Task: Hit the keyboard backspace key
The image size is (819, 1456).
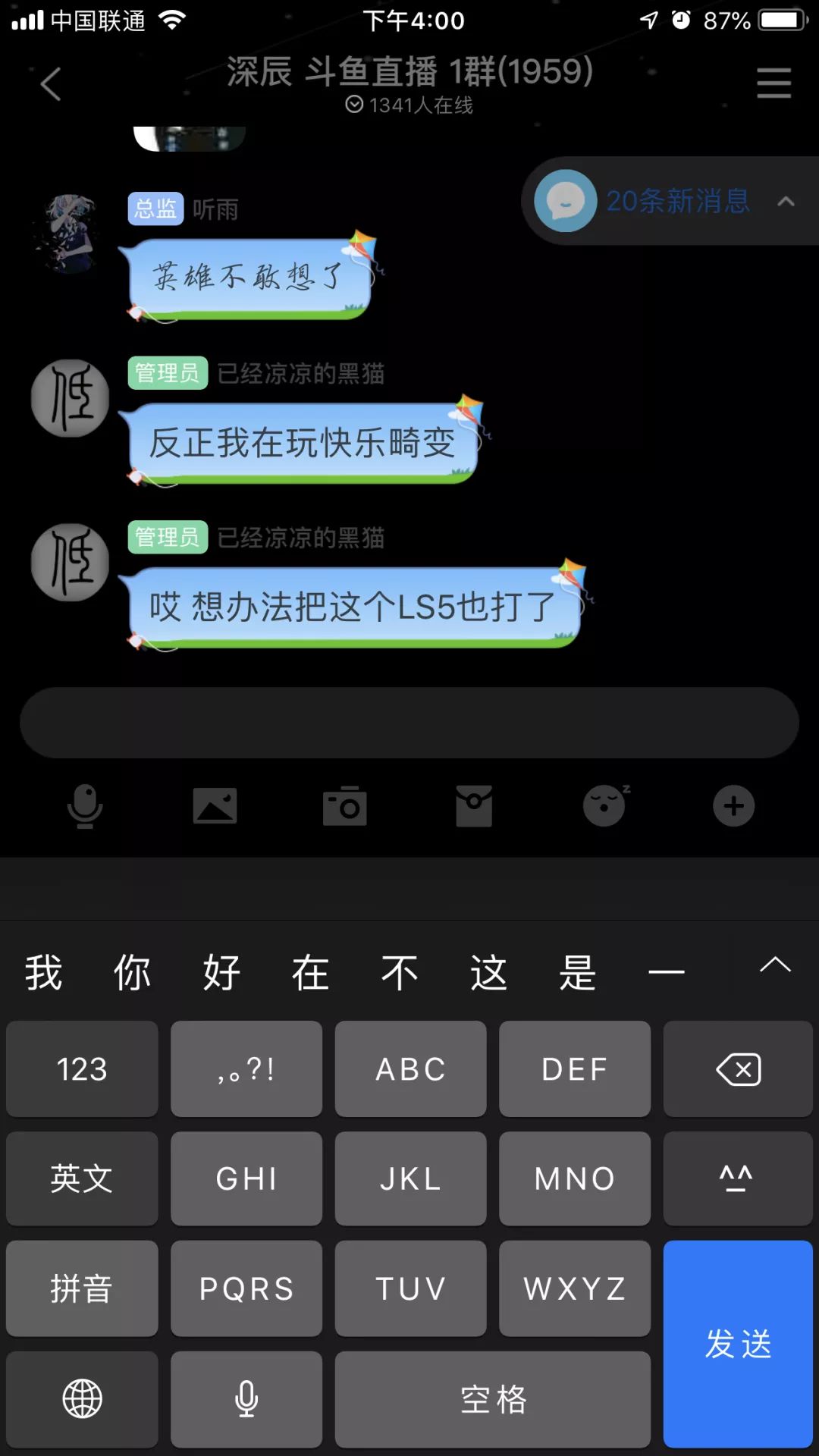Action: (x=738, y=1070)
